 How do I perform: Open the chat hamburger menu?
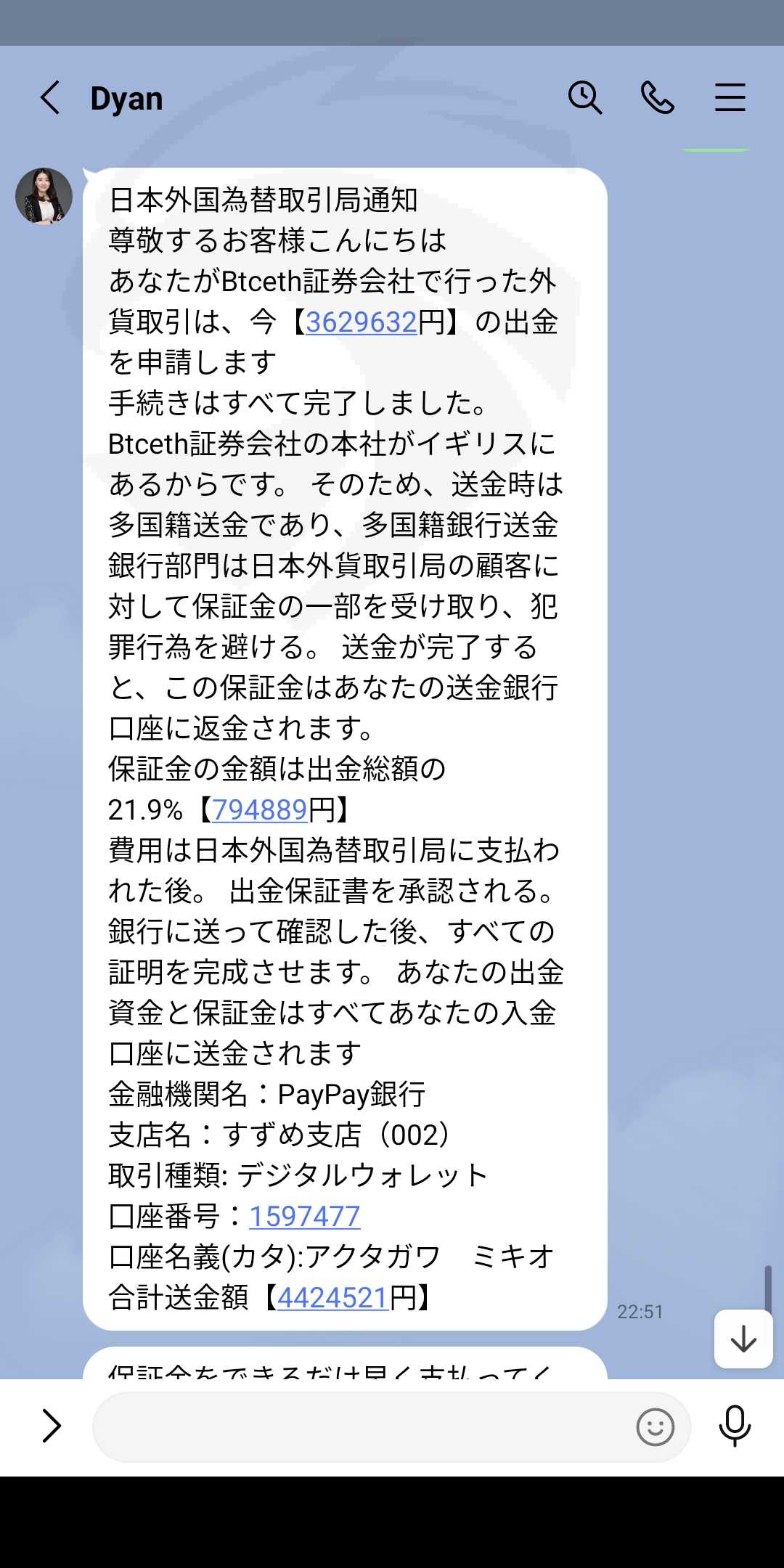pyautogui.click(x=730, y=98)
